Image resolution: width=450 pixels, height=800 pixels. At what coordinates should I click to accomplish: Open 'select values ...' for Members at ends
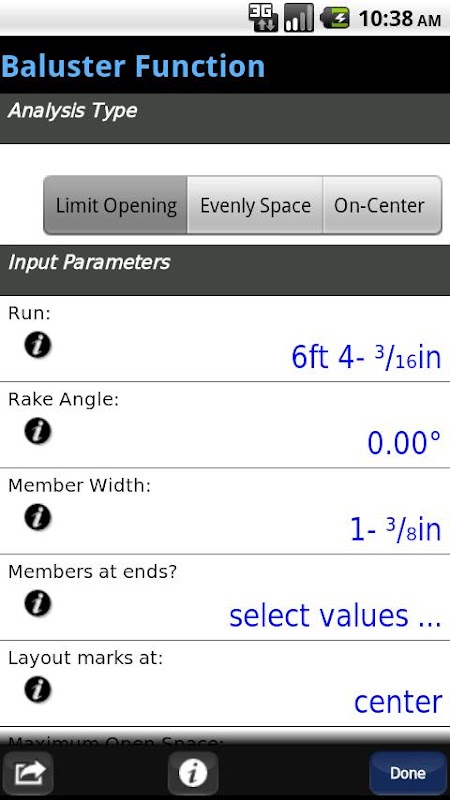(335, 615)
